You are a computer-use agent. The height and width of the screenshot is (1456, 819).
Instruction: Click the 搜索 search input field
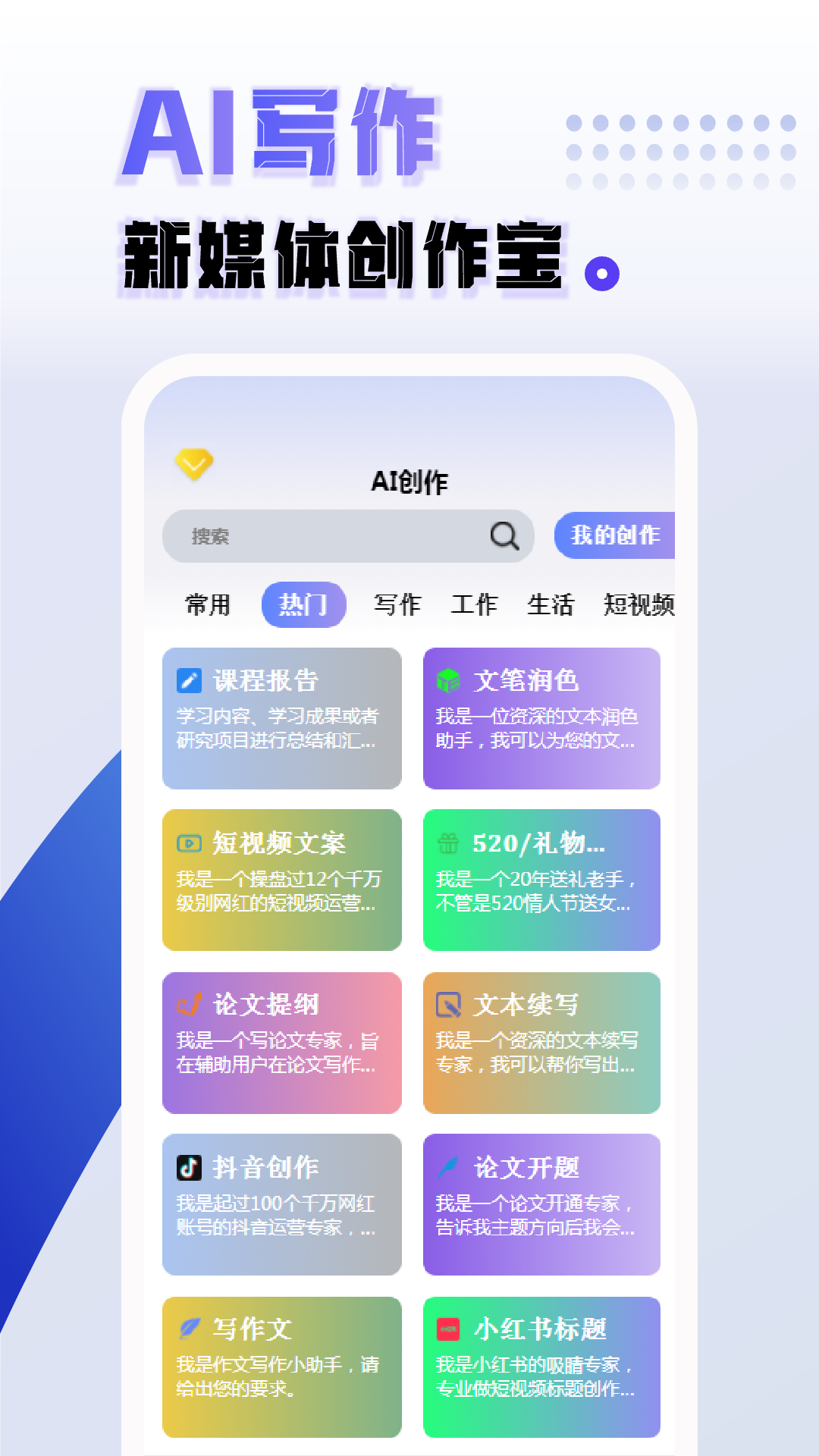pyautogui.click(x=318, y=536)
